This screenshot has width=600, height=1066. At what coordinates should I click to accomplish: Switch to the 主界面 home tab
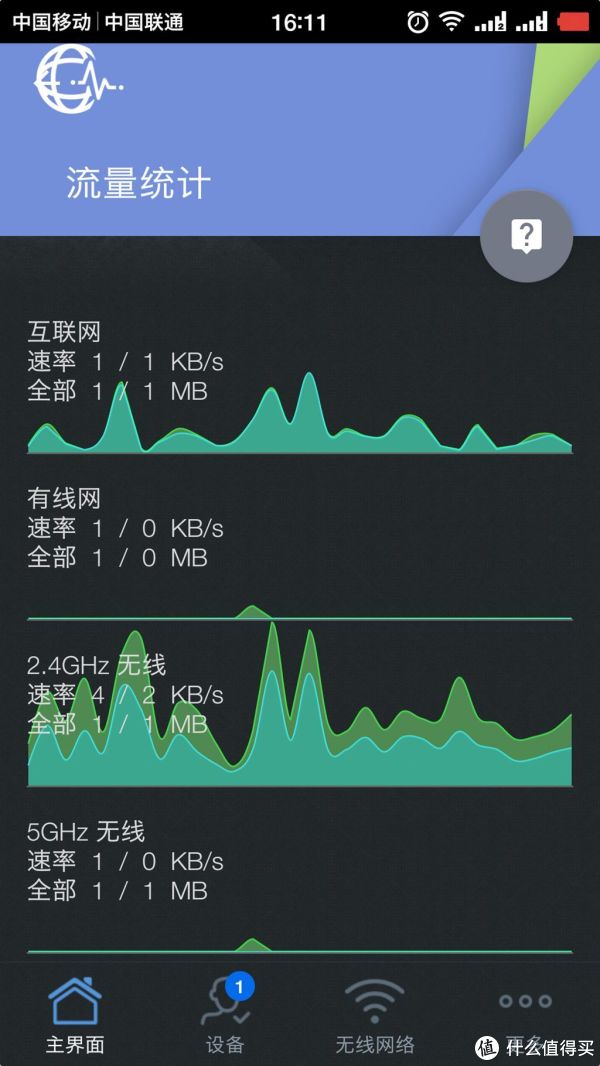[x=75, y=1014]
